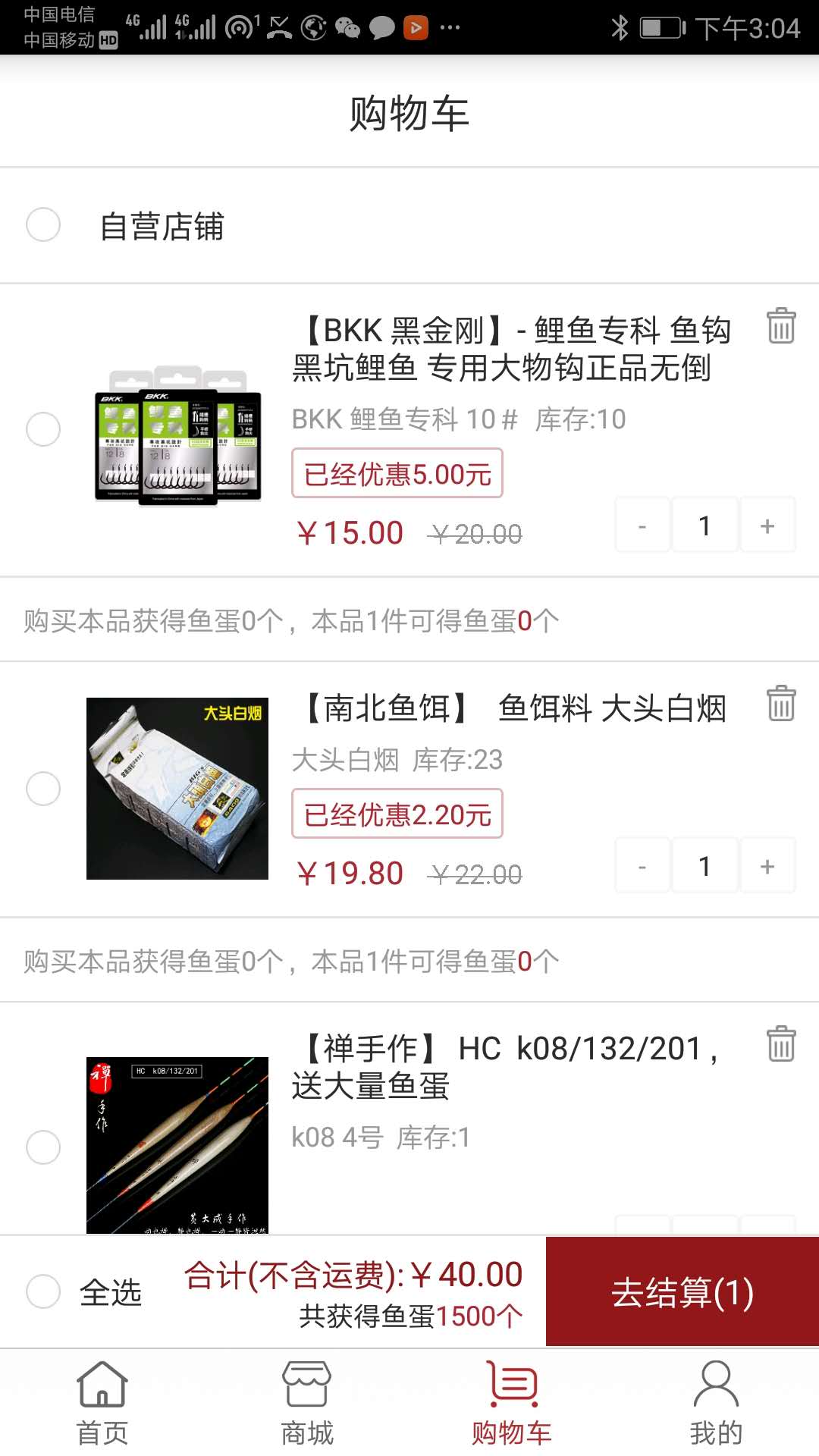Viewport: 819px width, 1456px height.
Task: Tap the BKK quantity field showing 1
Action: pos(704,525)
